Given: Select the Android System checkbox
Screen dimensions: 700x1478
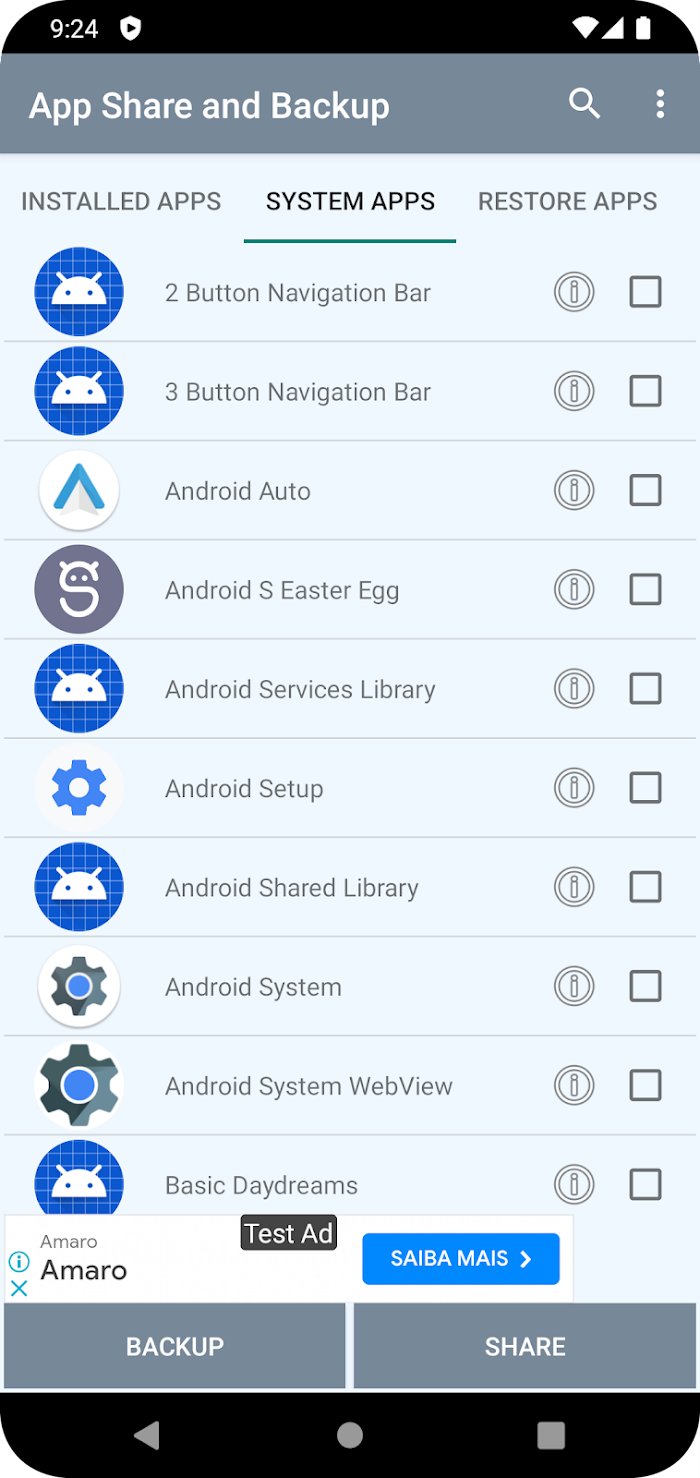Looking at the screenshot, I should [x=645, y=986].
